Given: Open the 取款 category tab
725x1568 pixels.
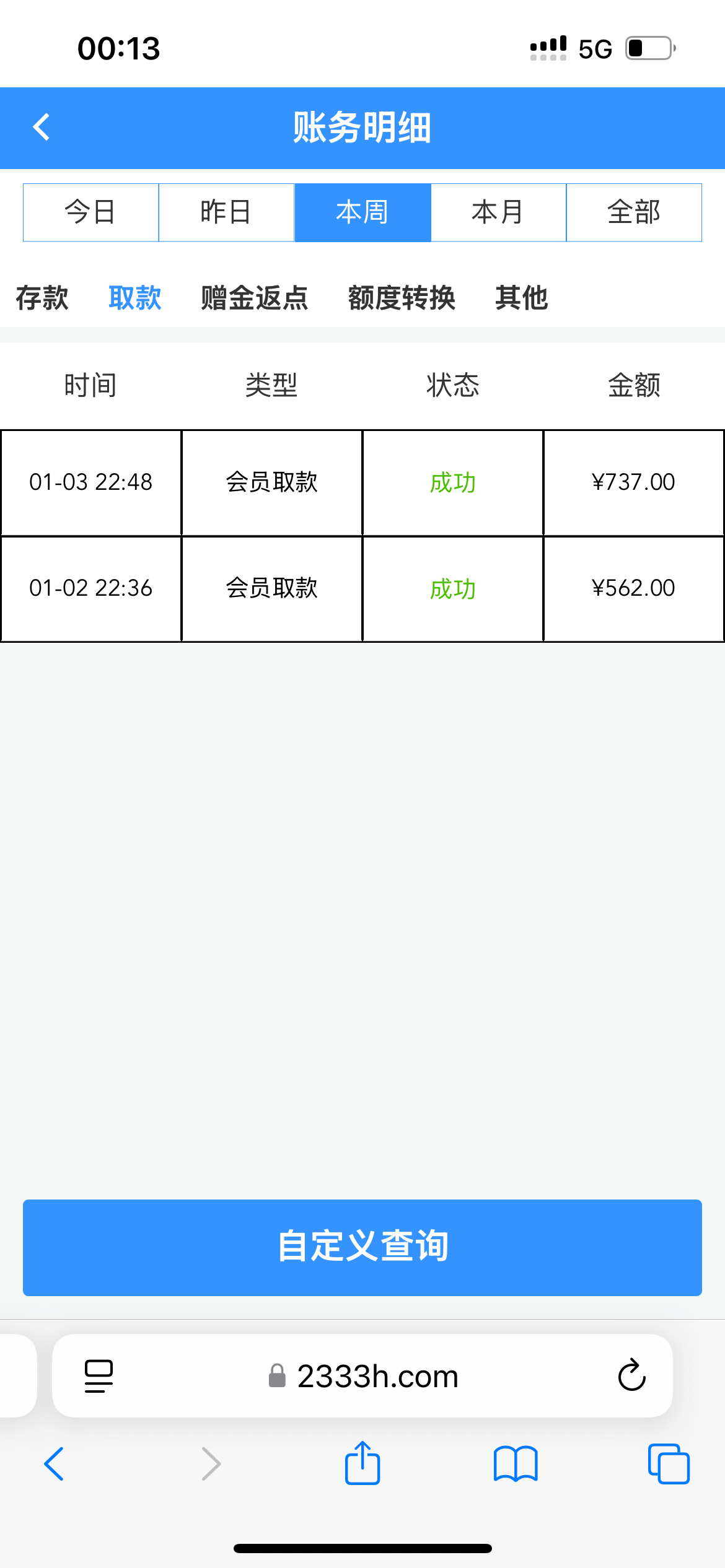Looking at the screenshot, I should (135, 298).
